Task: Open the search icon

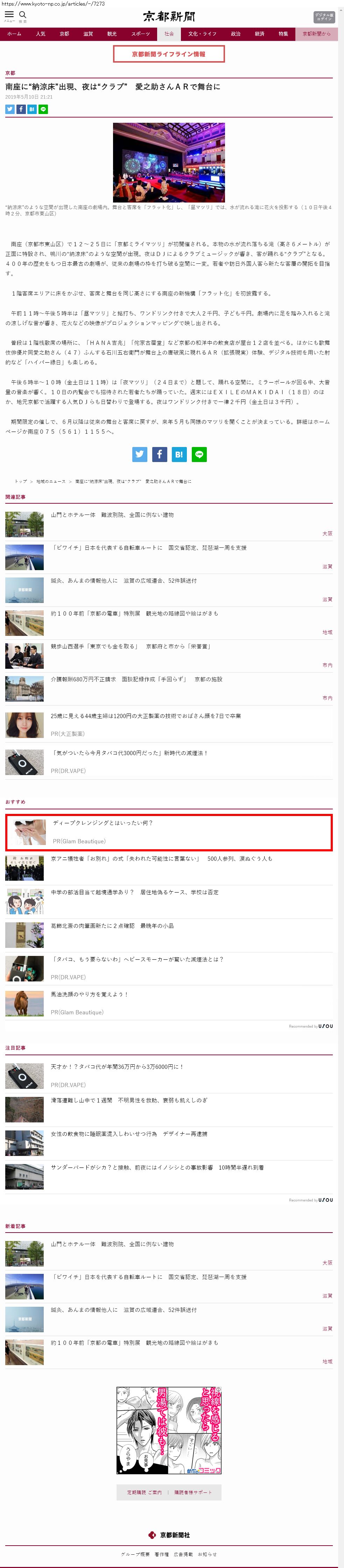Action: (x=22, y=15)
